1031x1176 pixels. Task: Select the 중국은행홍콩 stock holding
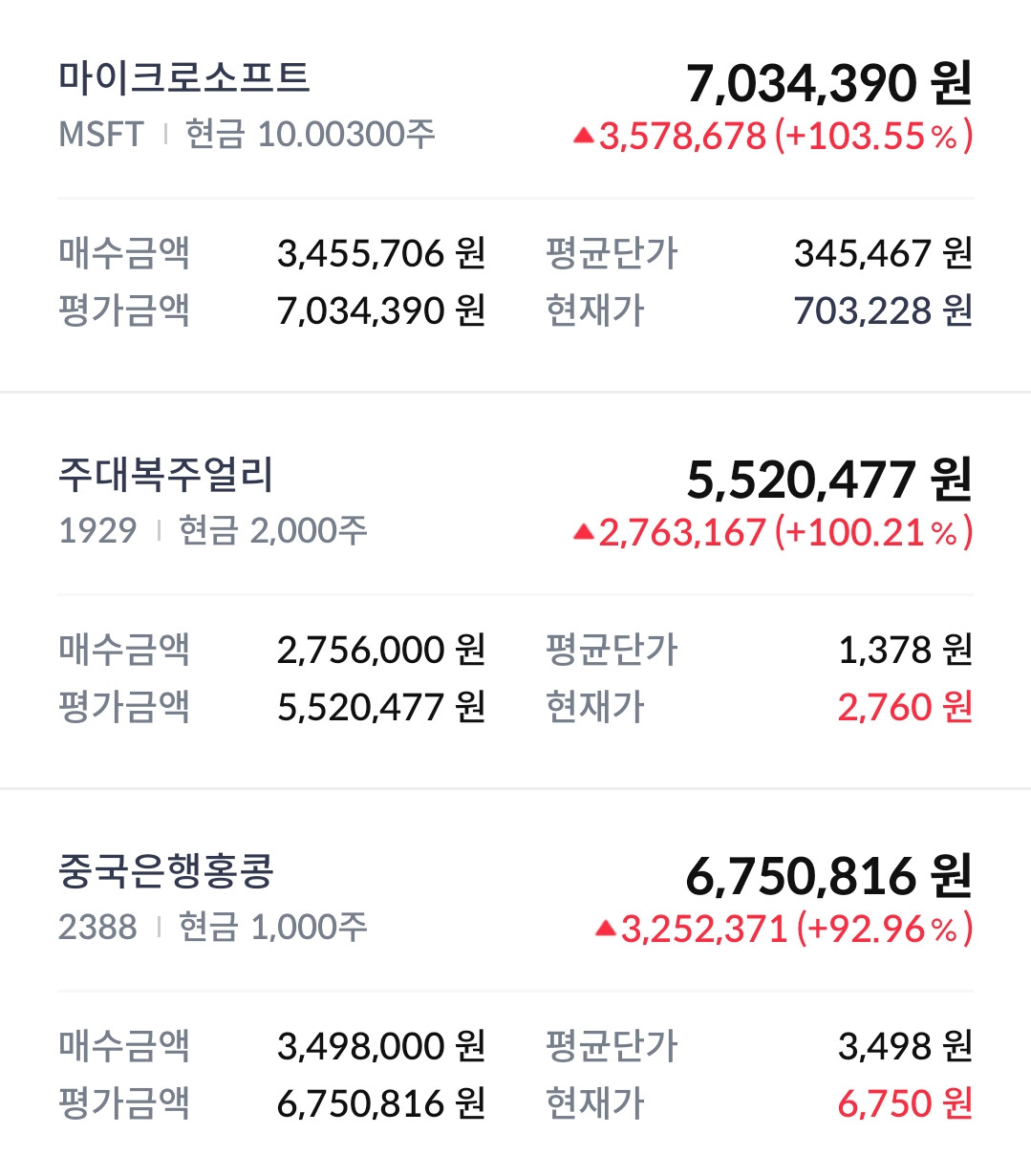165,871
